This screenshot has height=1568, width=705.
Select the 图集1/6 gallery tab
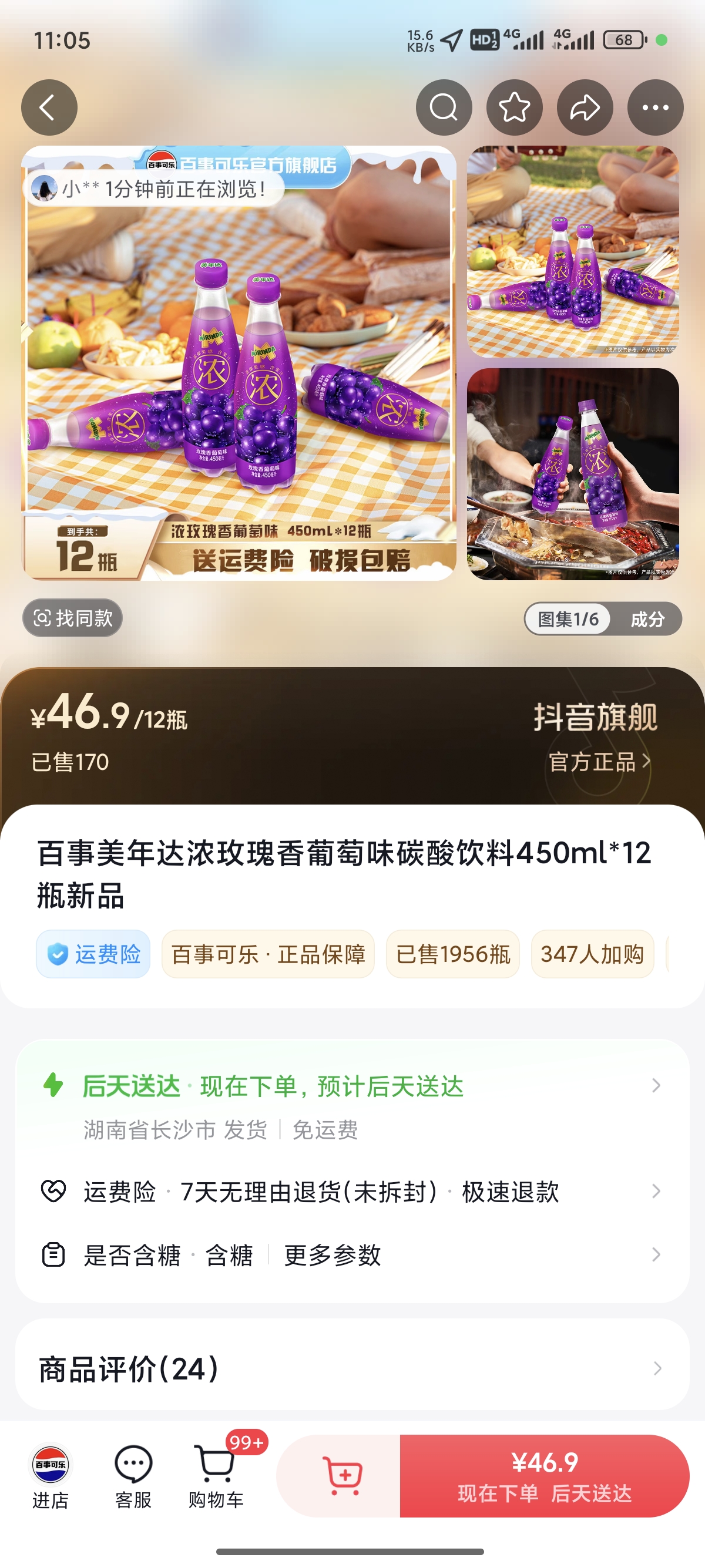568,620
